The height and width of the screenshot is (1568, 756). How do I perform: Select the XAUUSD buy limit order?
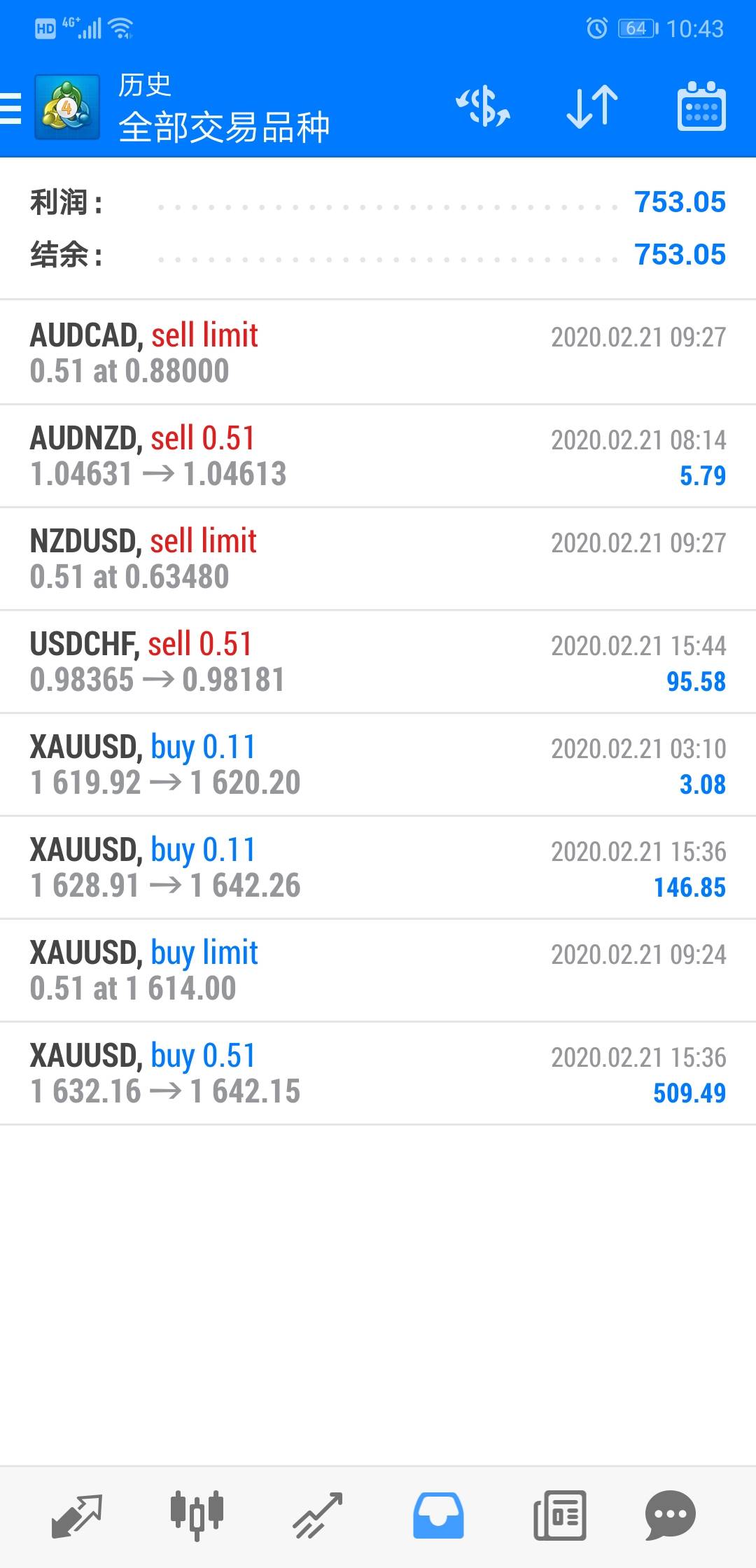point(378,970)
